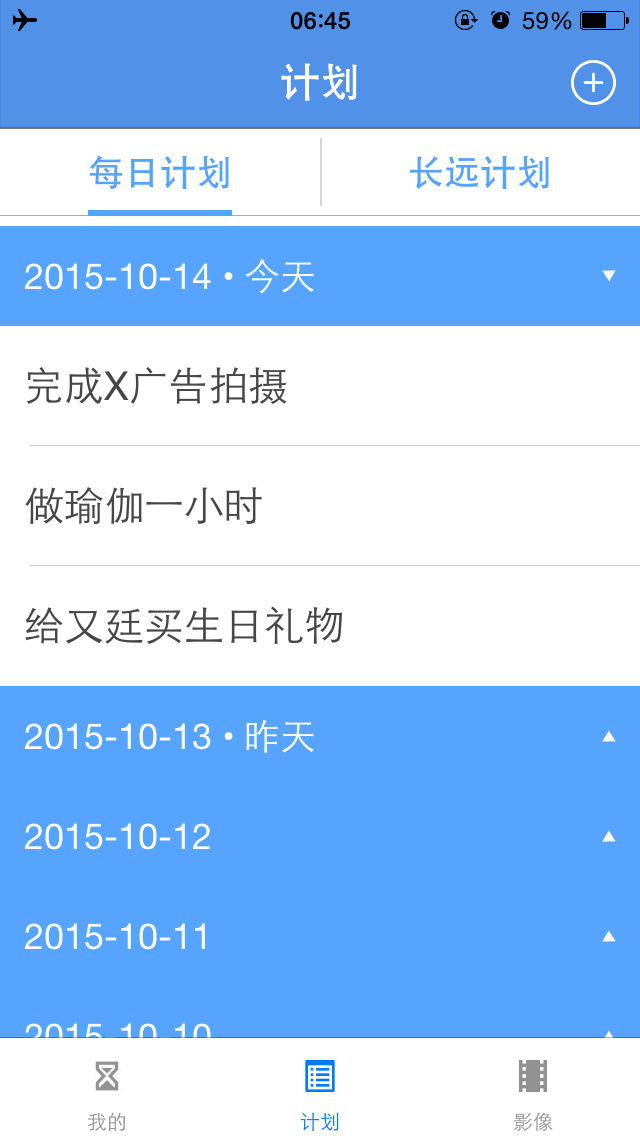Switch to the 每日计划 tab
Image resolution: width=640 pixels, height=1136 pixels.
pyautogui.click(x=160, y=174)
